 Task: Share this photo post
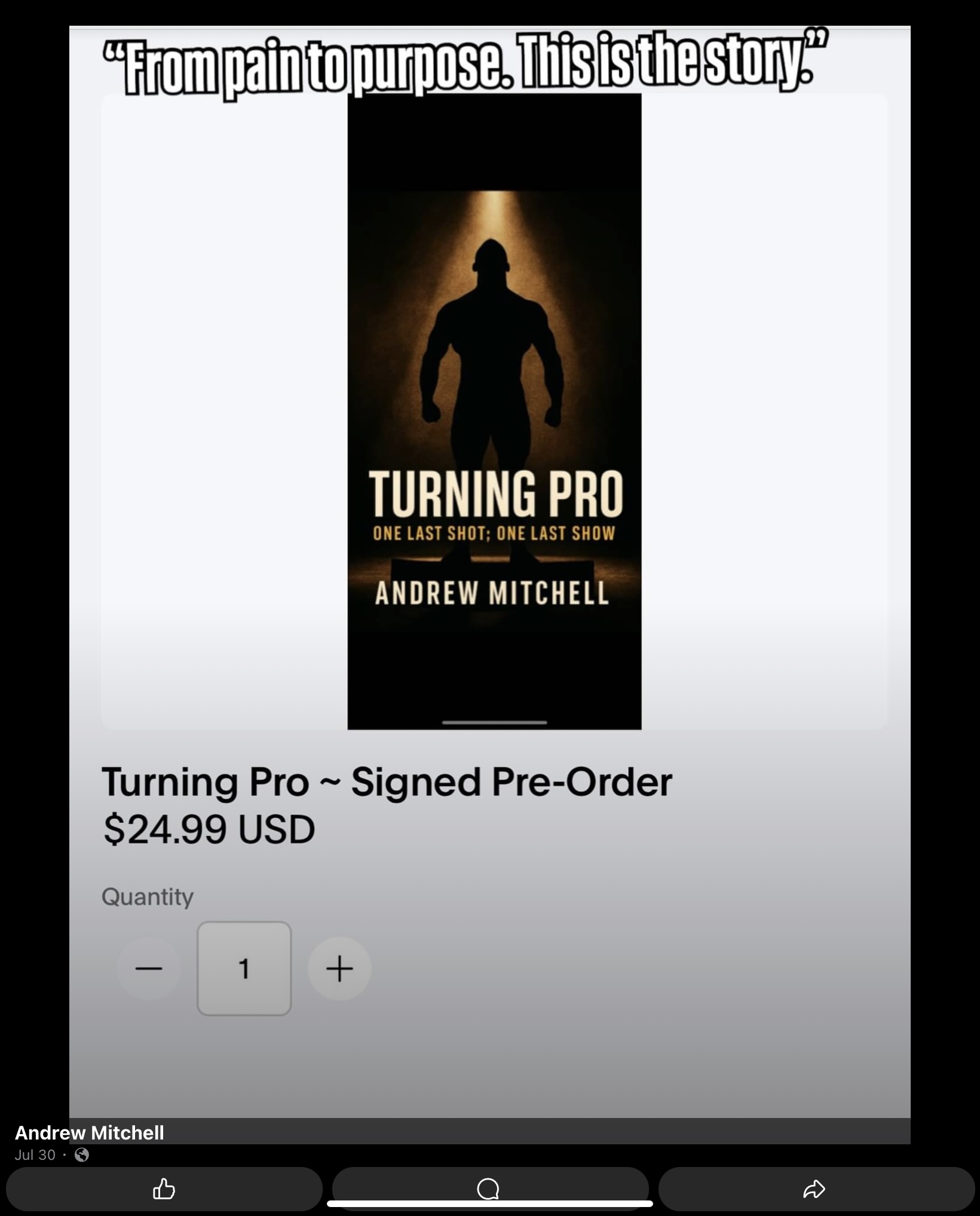pyautogui.click(x=815, y=1189)
